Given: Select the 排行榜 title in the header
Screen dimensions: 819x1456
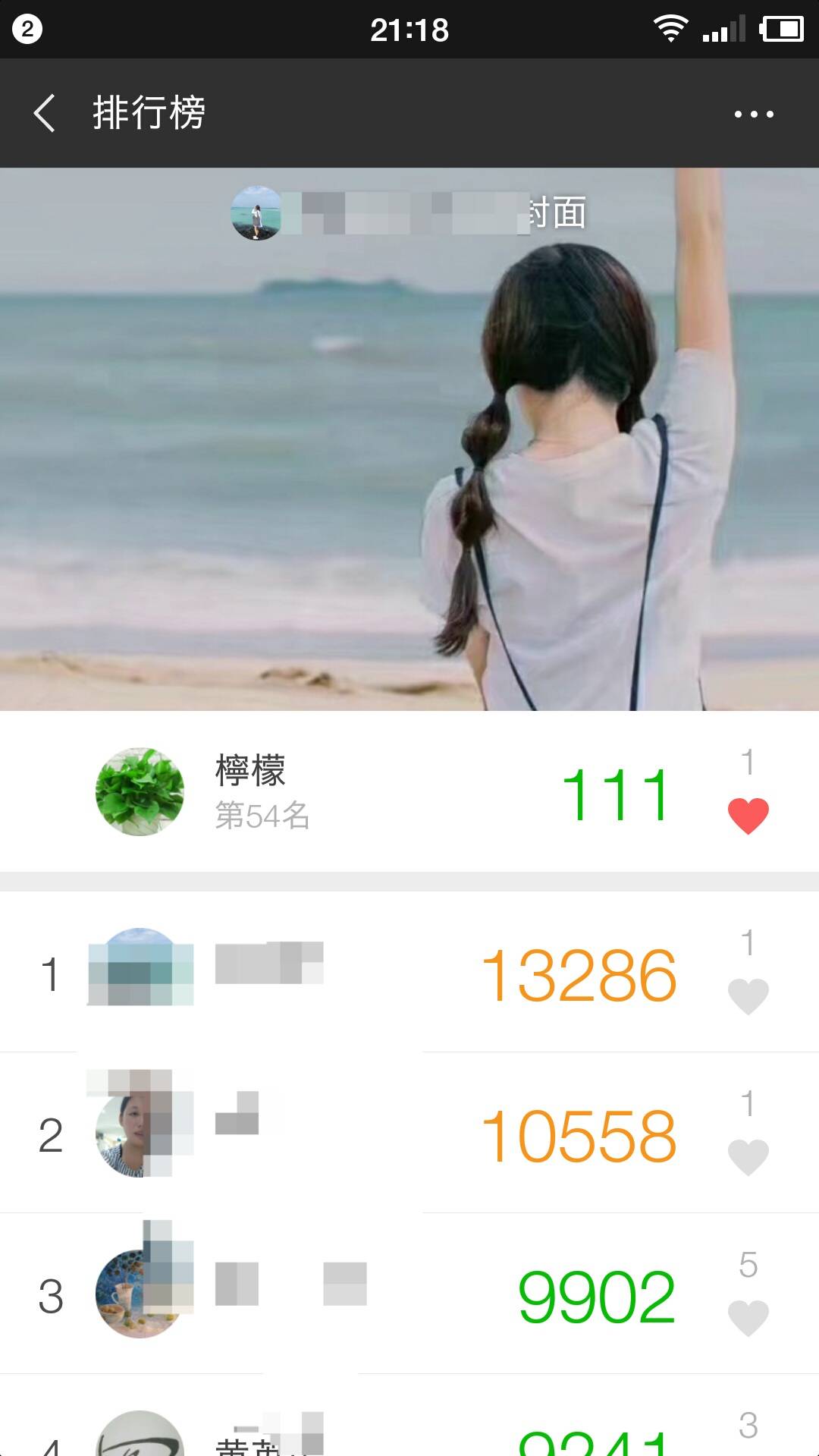Looking at the screenshot, I should tap(149, 114).
